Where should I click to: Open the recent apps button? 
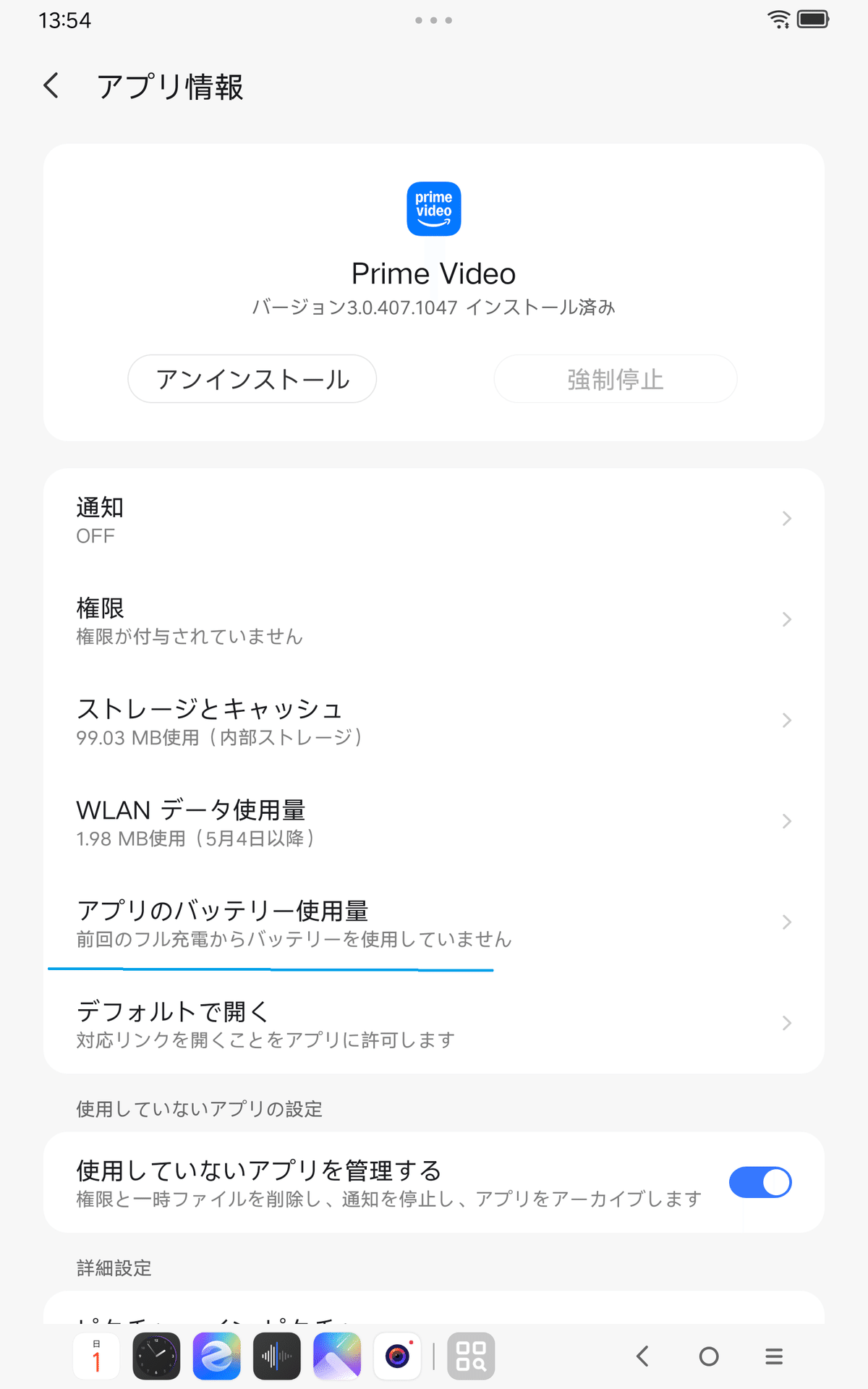pos(774,1356)
